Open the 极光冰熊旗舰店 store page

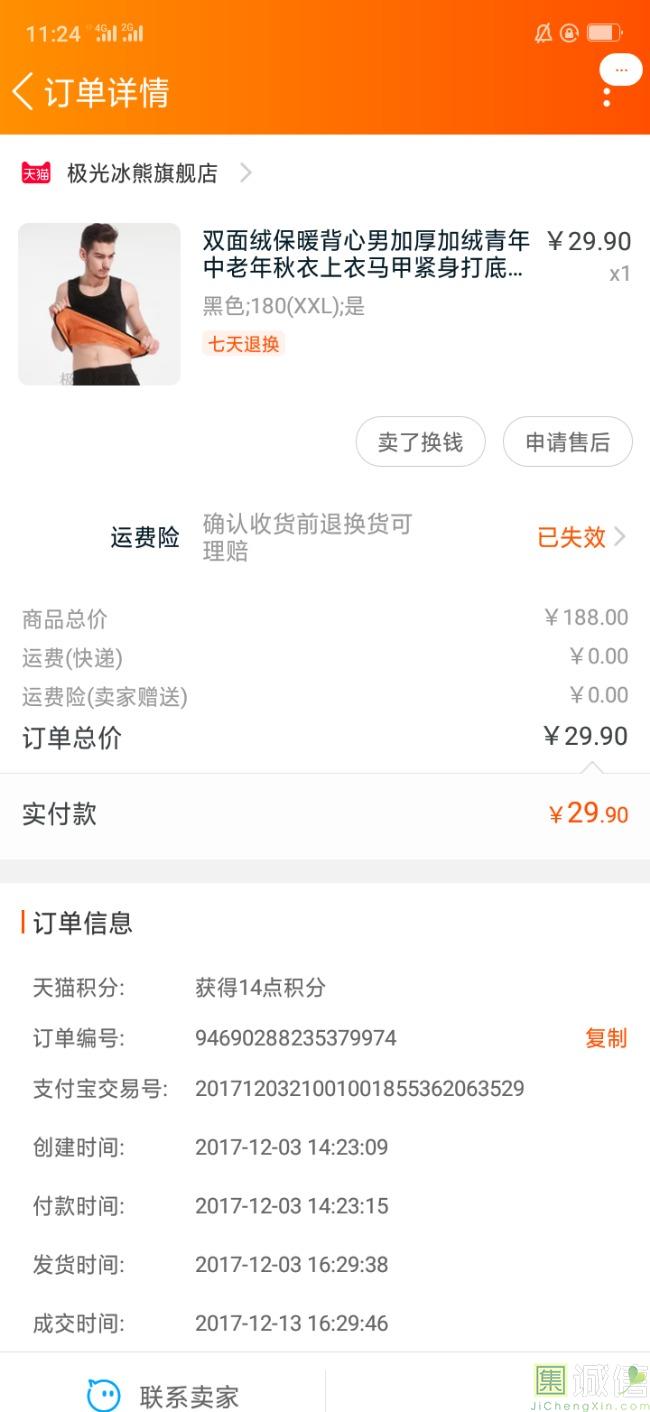pos(142,173)
